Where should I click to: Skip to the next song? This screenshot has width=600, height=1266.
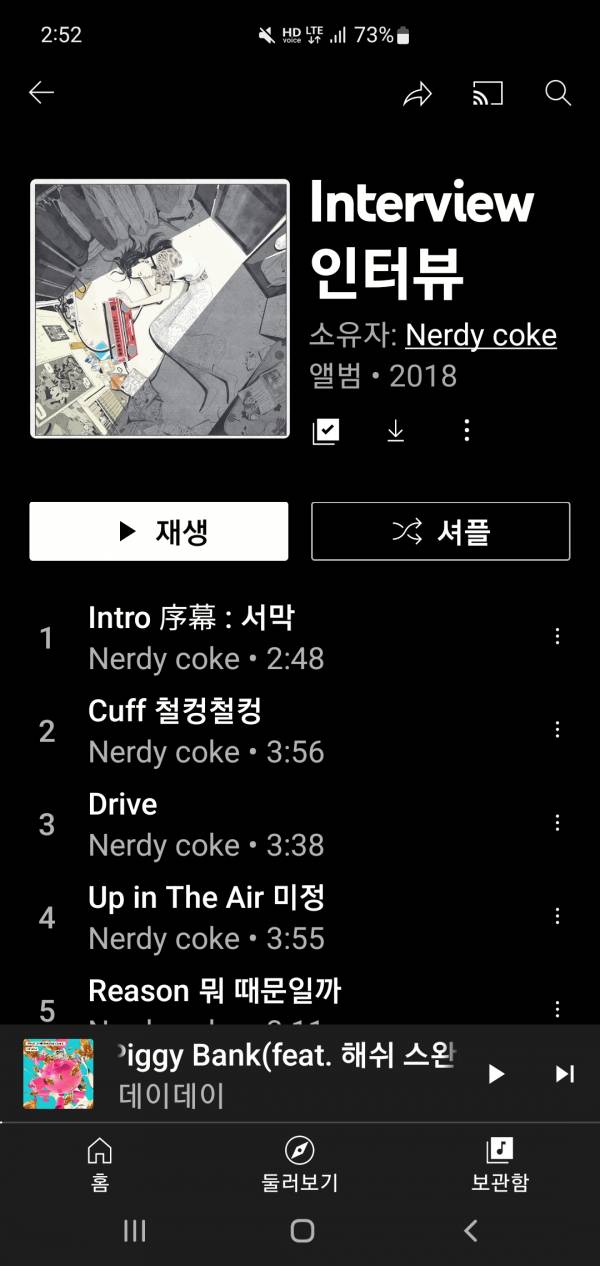coord(564,1074)
